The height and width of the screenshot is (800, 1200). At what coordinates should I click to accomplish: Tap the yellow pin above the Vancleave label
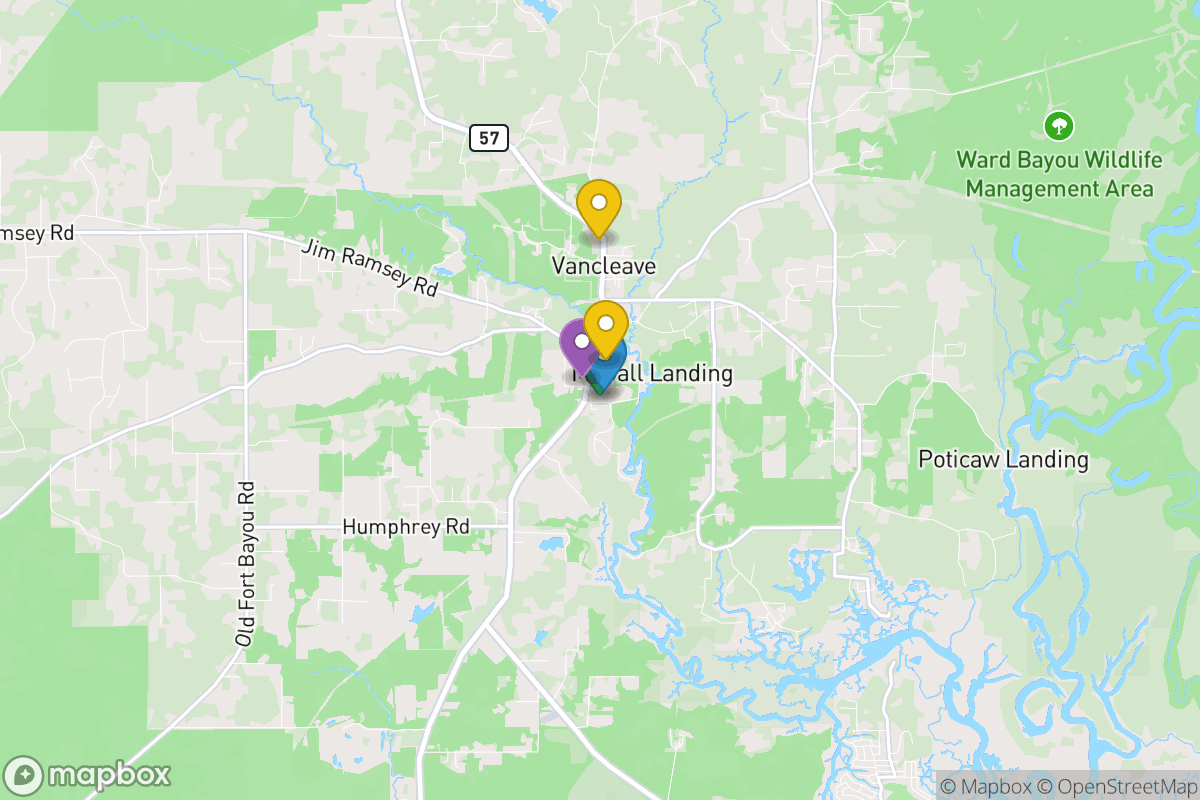coord(599,204)
